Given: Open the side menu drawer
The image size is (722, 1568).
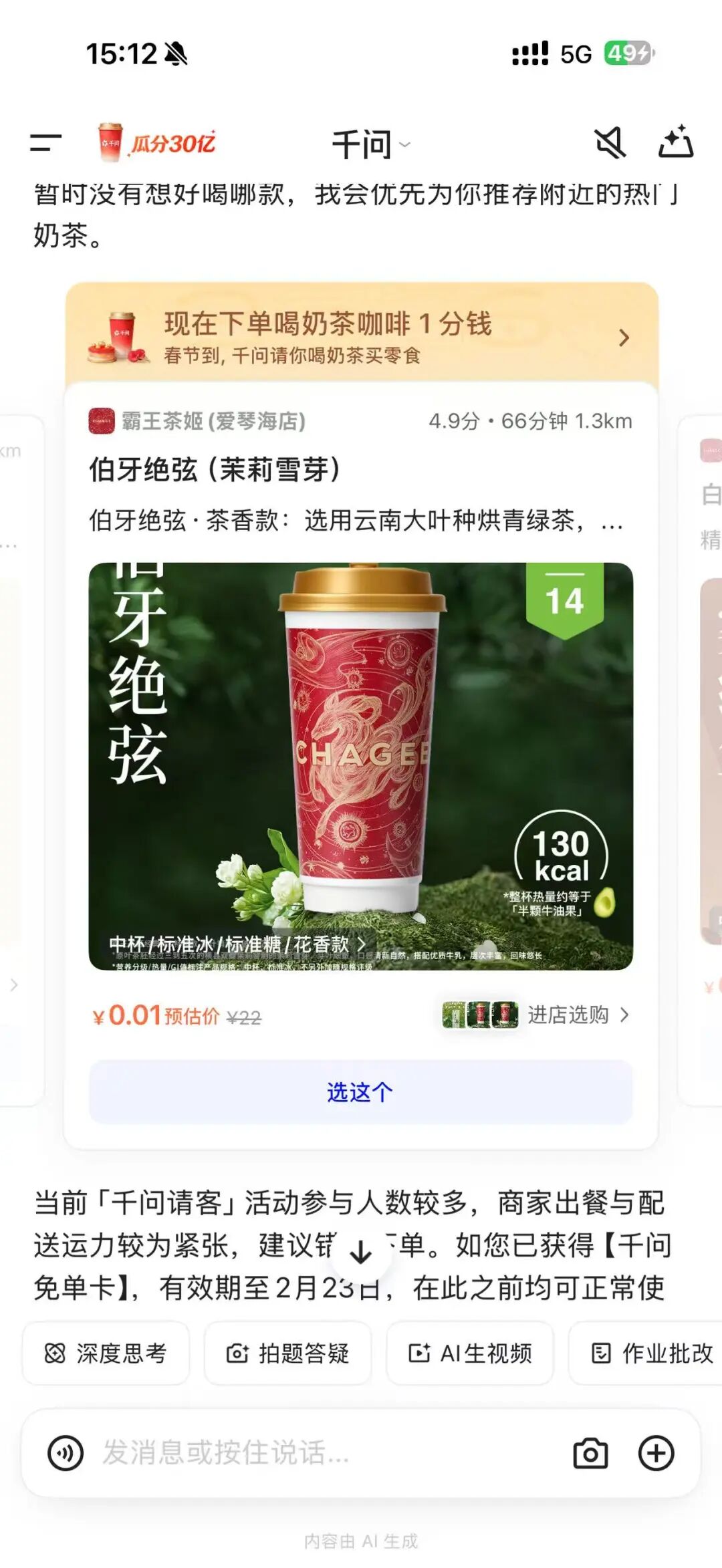Looking at the screenshot, I should 45,142.
